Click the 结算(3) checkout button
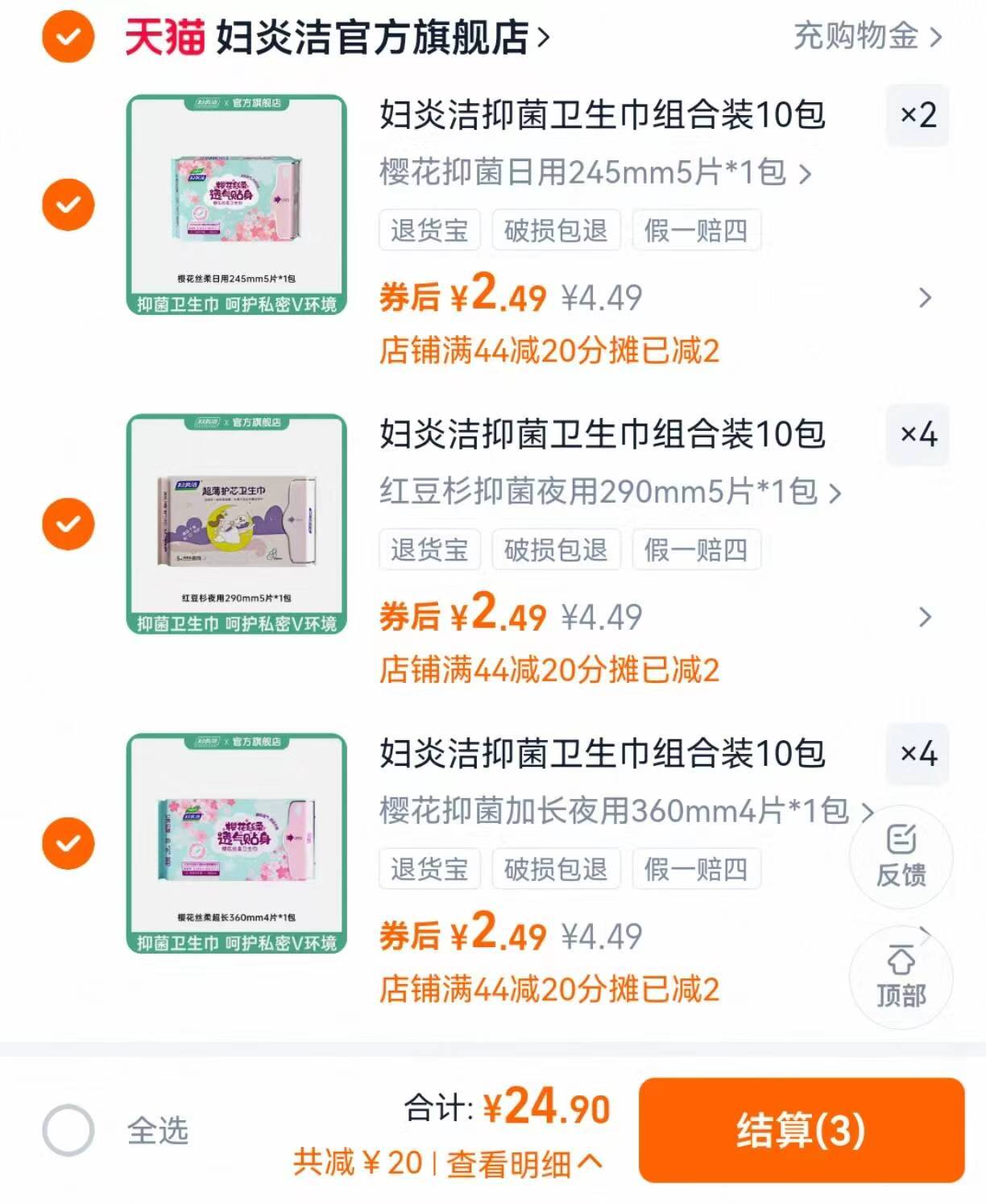Image resolution: width=986 pixels, height=1204 pixels. [802, 1132]
